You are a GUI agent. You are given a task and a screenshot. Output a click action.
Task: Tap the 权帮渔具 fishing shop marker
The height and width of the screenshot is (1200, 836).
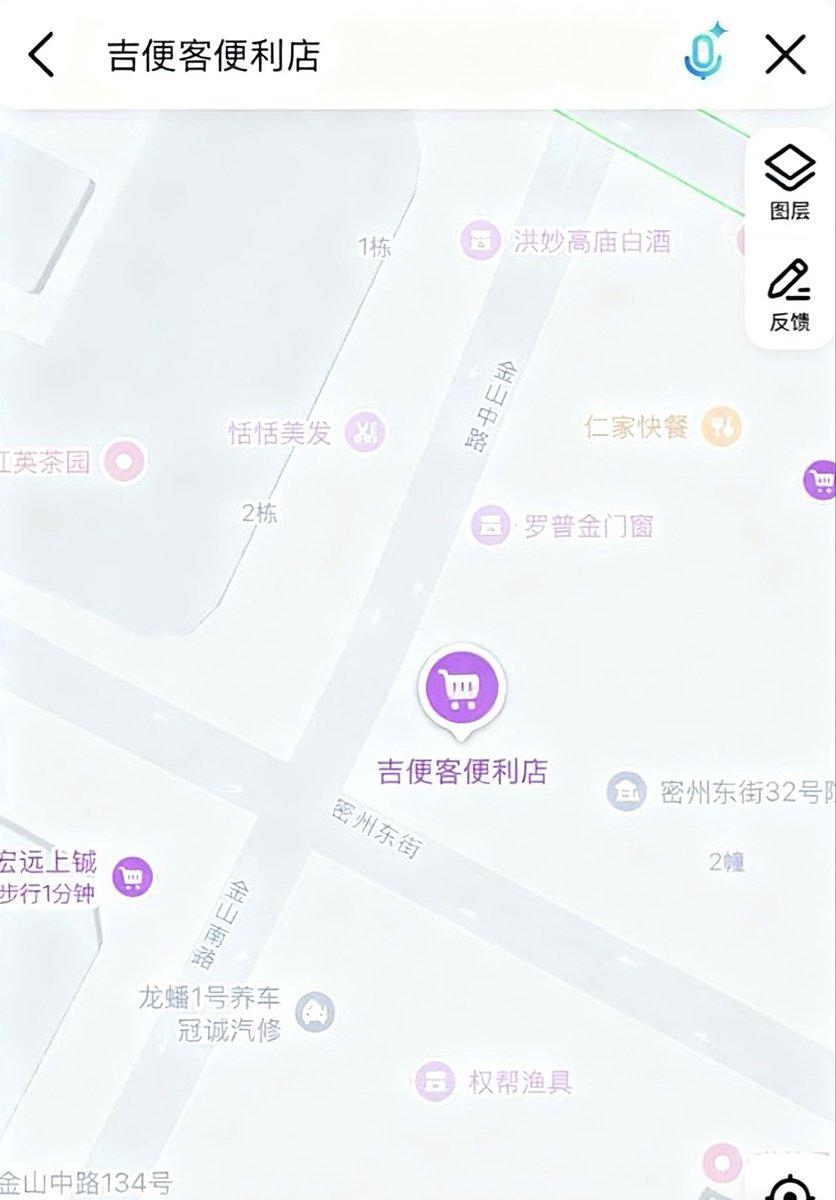(437, 1081)
